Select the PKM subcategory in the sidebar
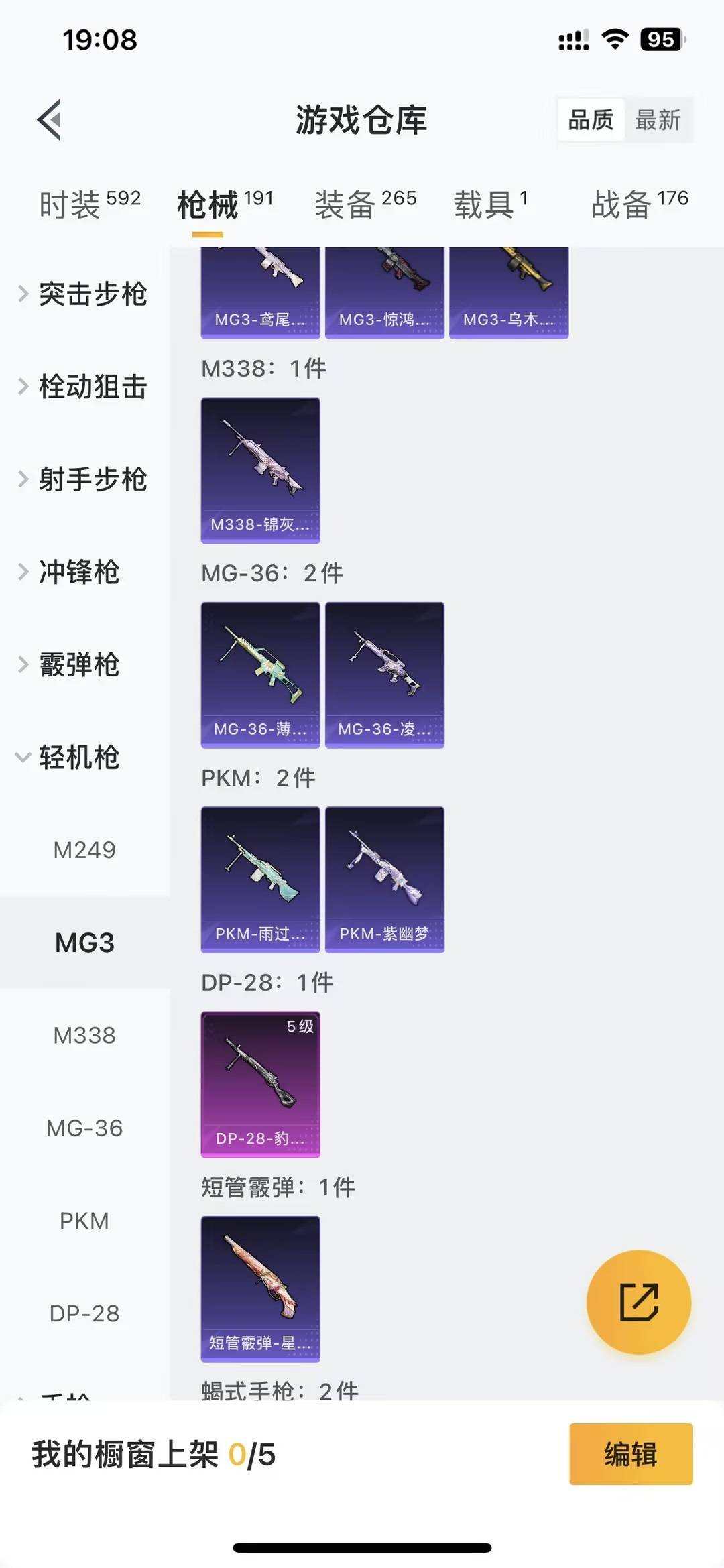 click(x=85, y=1221)
